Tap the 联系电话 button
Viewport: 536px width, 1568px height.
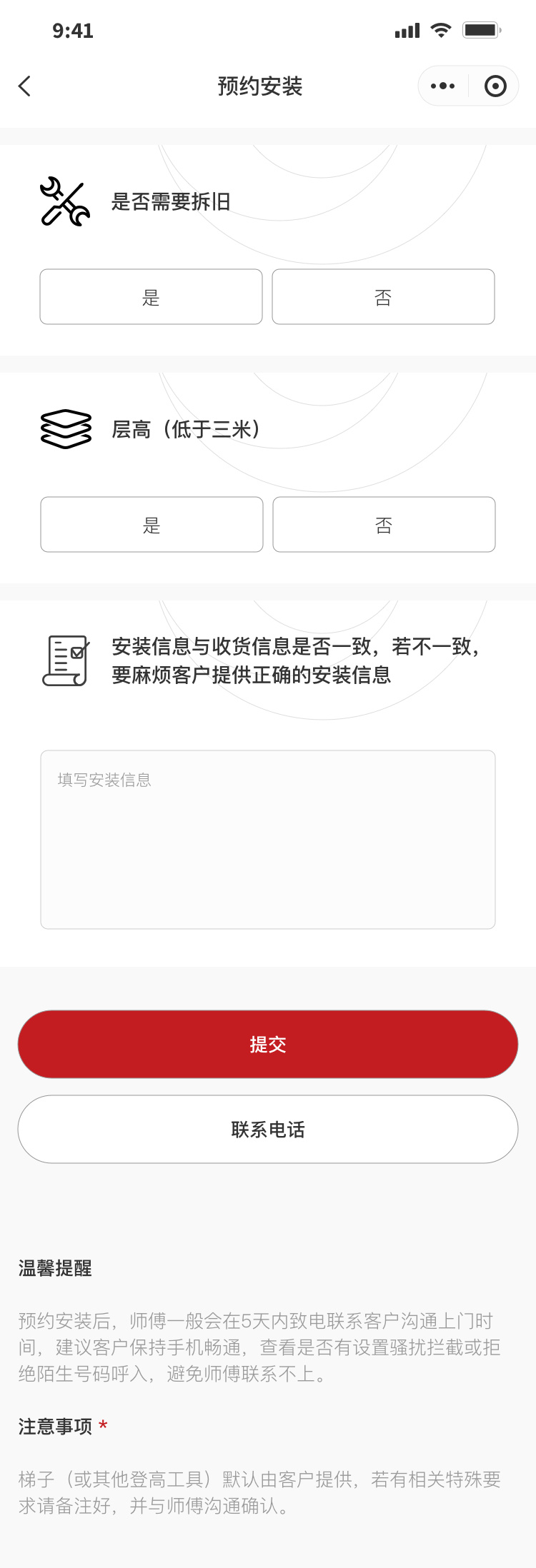(267, 1129)
